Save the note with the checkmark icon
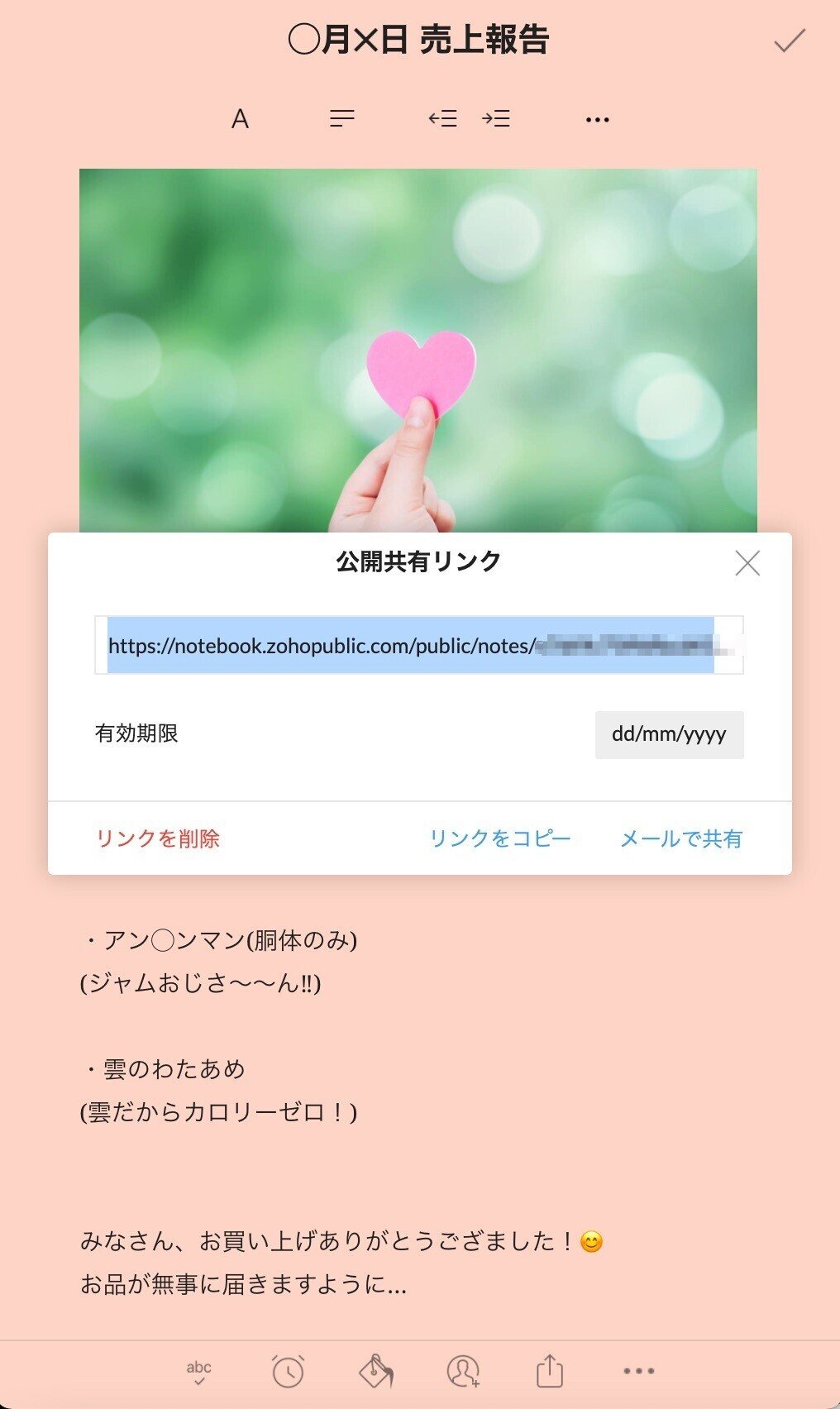 [x=788, y=41]
